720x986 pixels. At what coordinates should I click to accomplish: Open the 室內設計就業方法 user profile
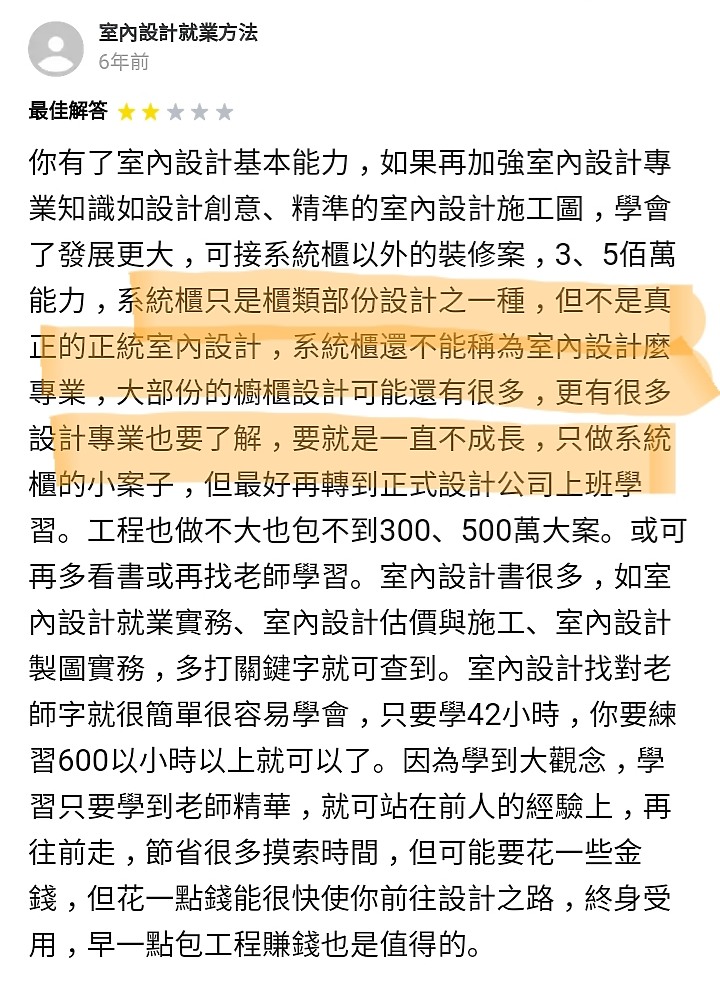tap(178, 33)
